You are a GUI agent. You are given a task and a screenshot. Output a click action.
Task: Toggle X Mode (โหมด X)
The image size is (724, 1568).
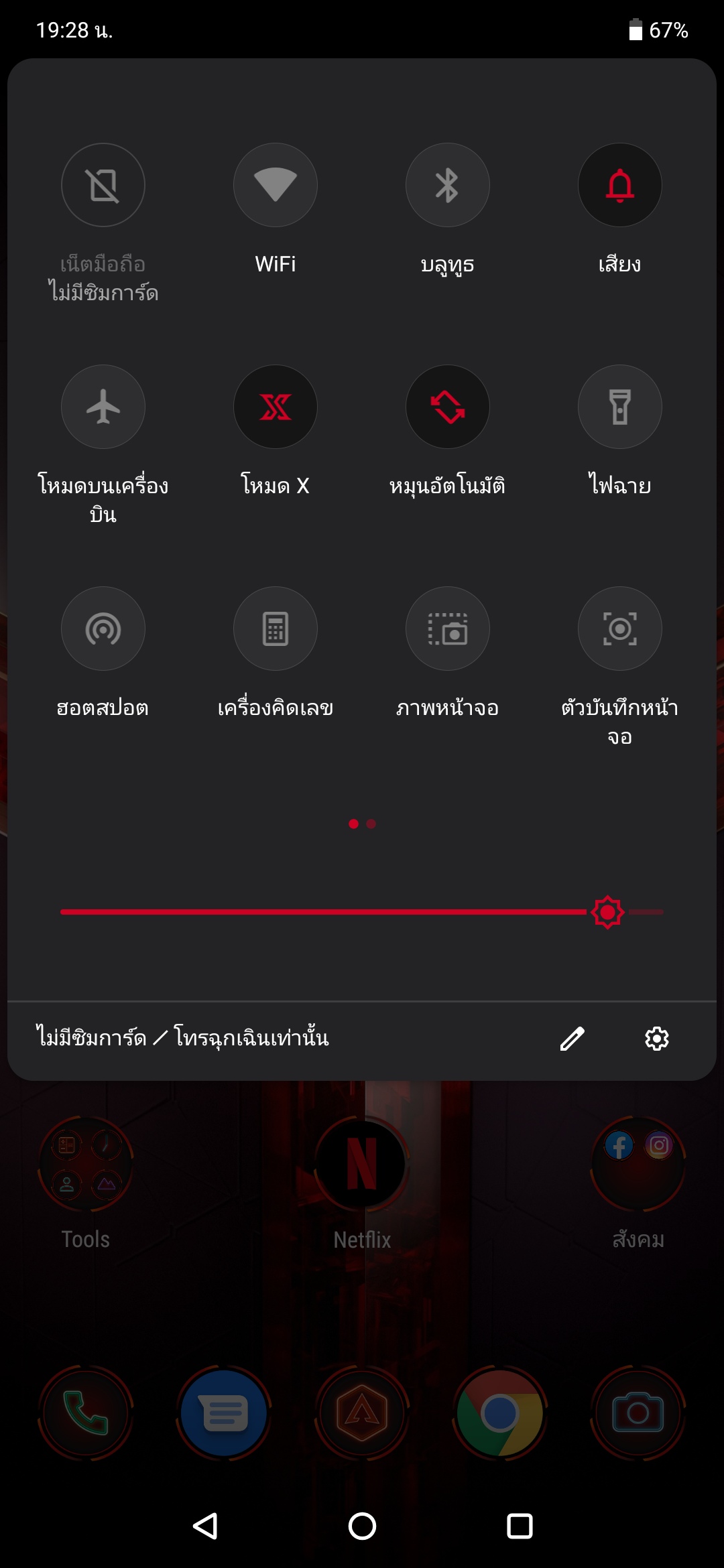point(276,407)
